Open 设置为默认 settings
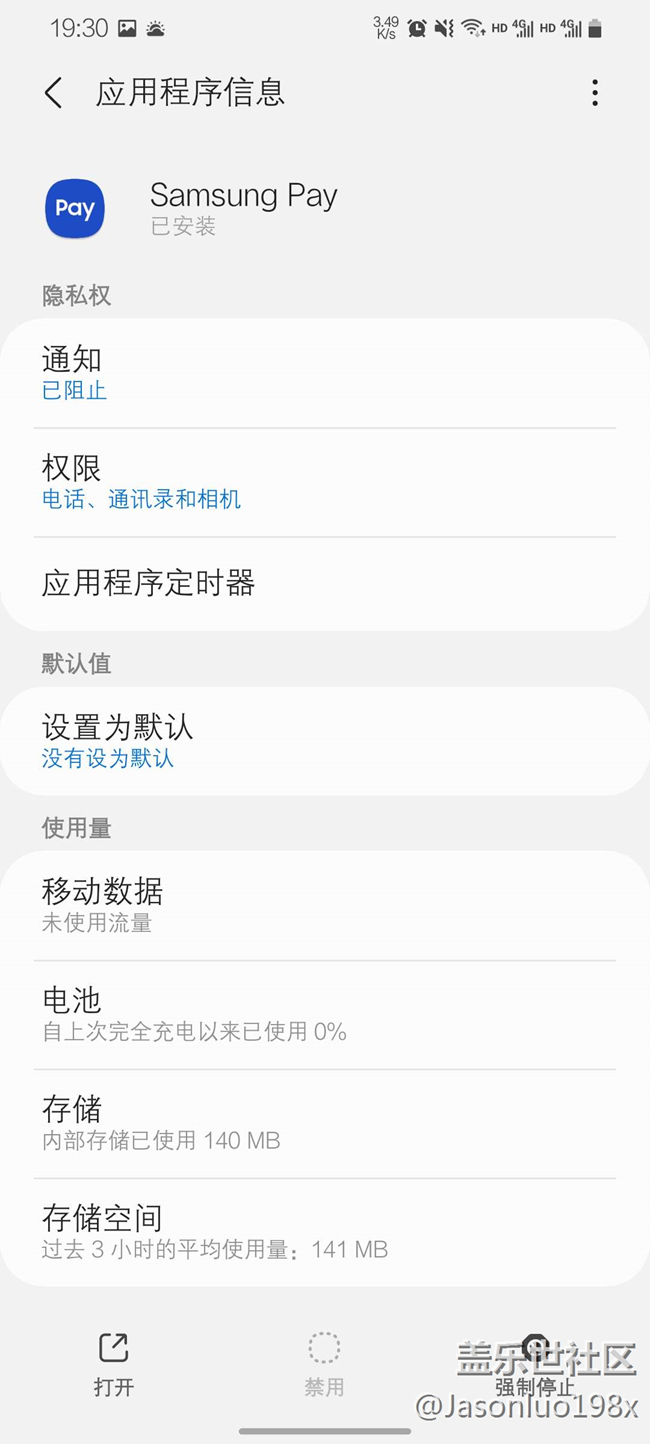 pyautogui.click(x=324, y=741)
